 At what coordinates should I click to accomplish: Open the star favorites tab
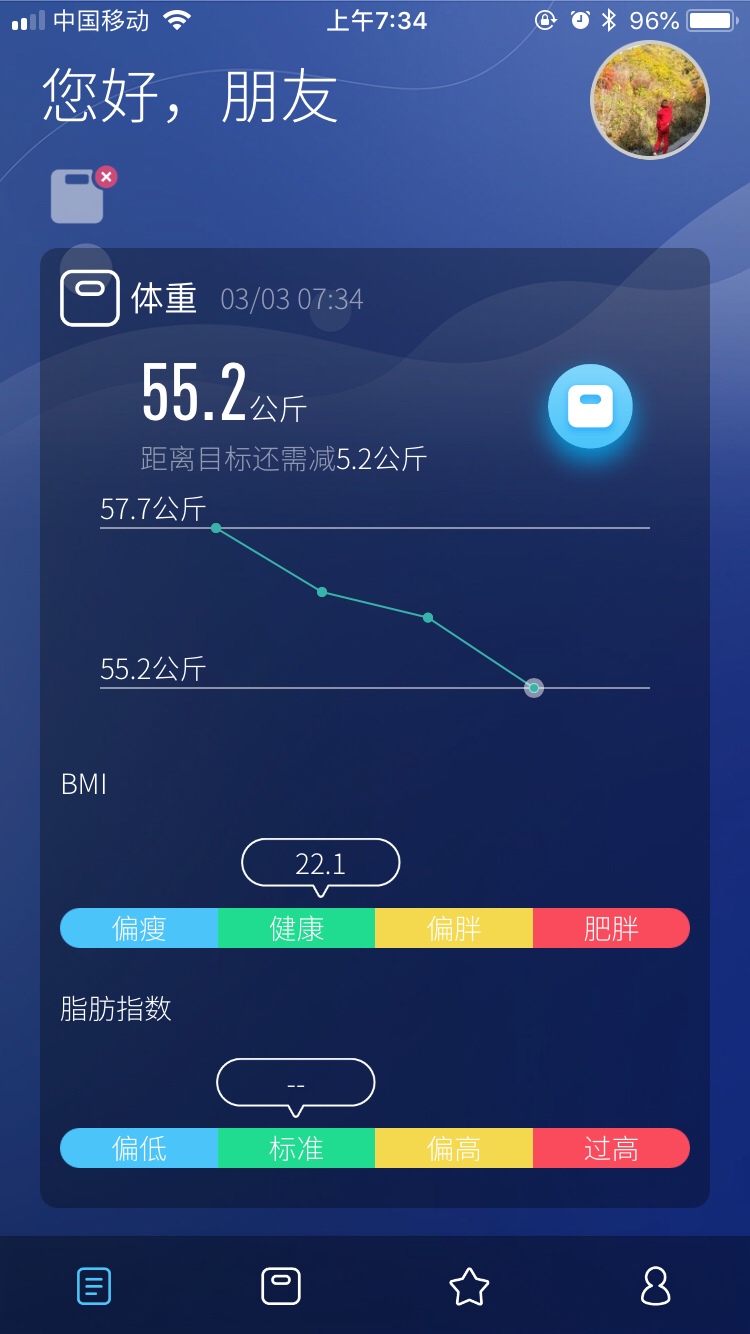pyautogui.click(x=468, y=1286)
